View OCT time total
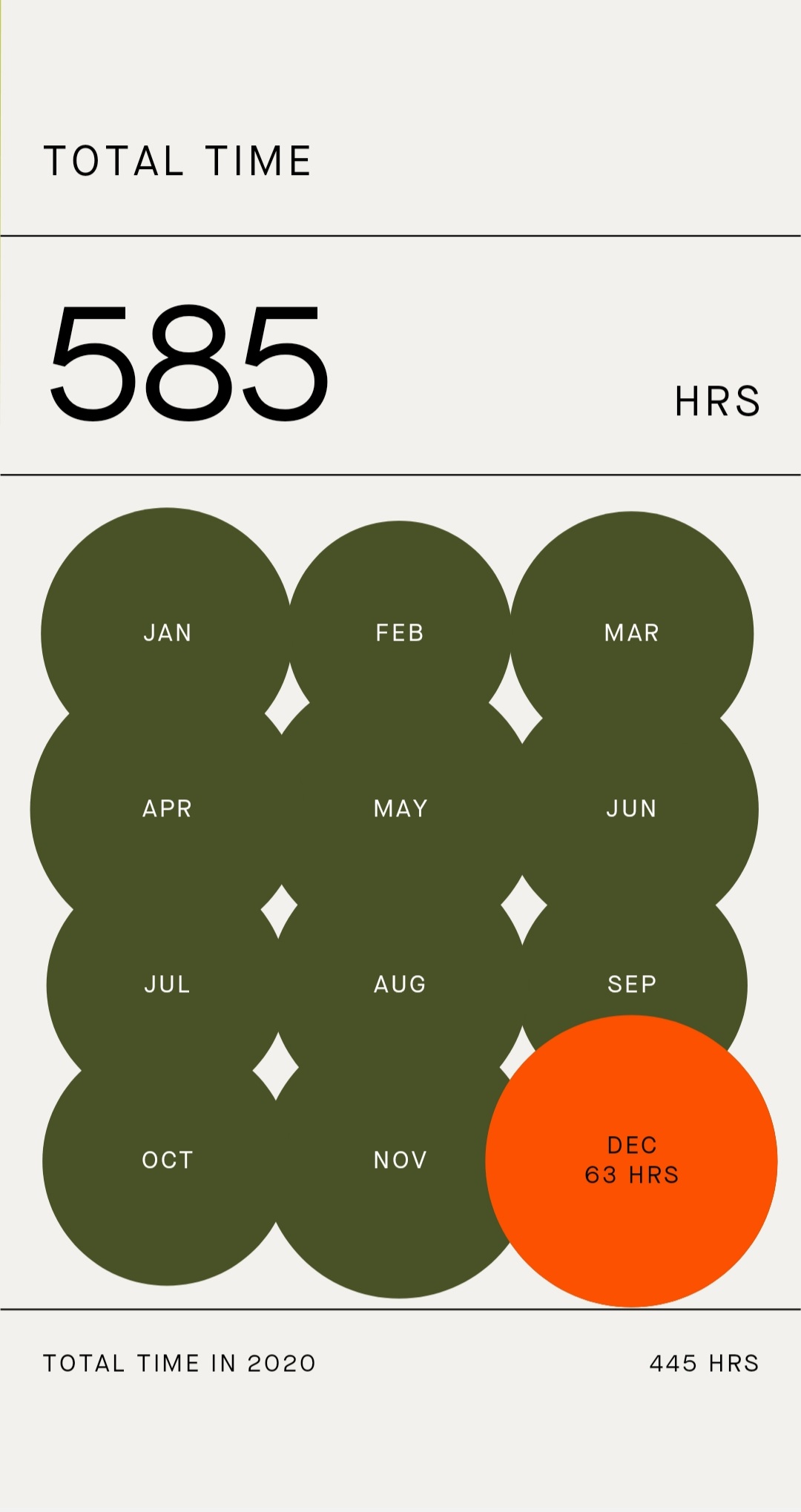 167,1160
